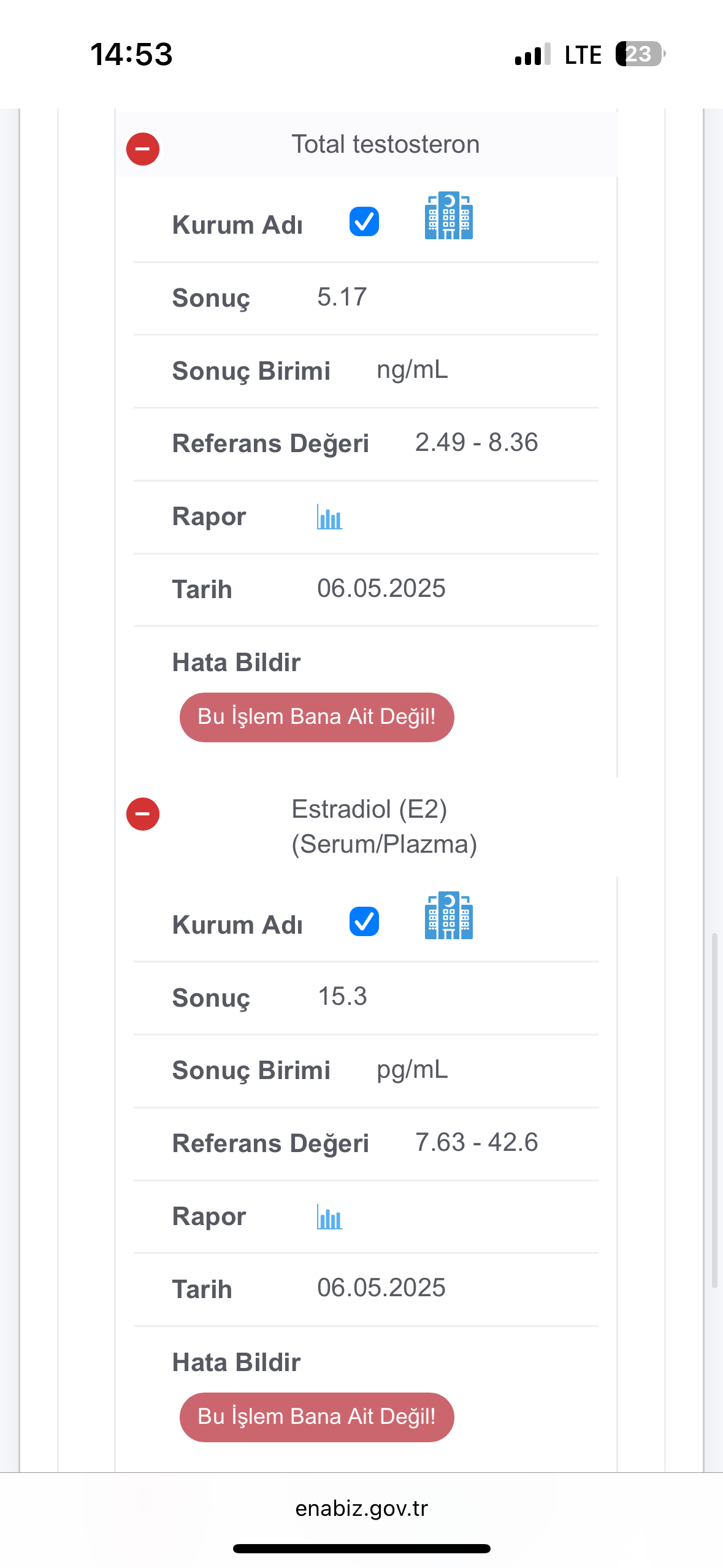View the Rapor chart for Total testosteron
Viewport: 723px width, 1568px height.
point(329,517)
